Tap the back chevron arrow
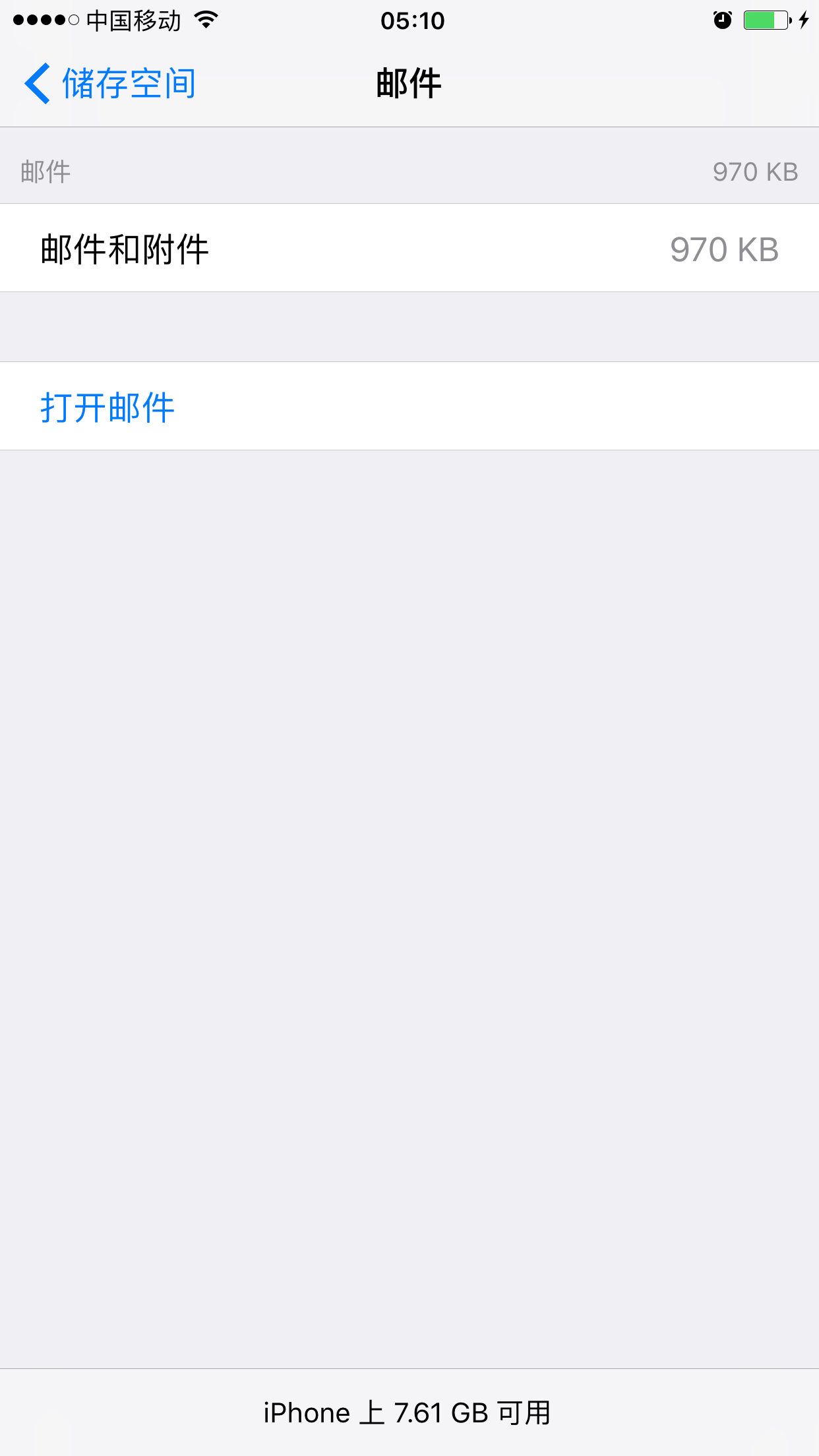The image size is (819, 1456). pos(38,83)
